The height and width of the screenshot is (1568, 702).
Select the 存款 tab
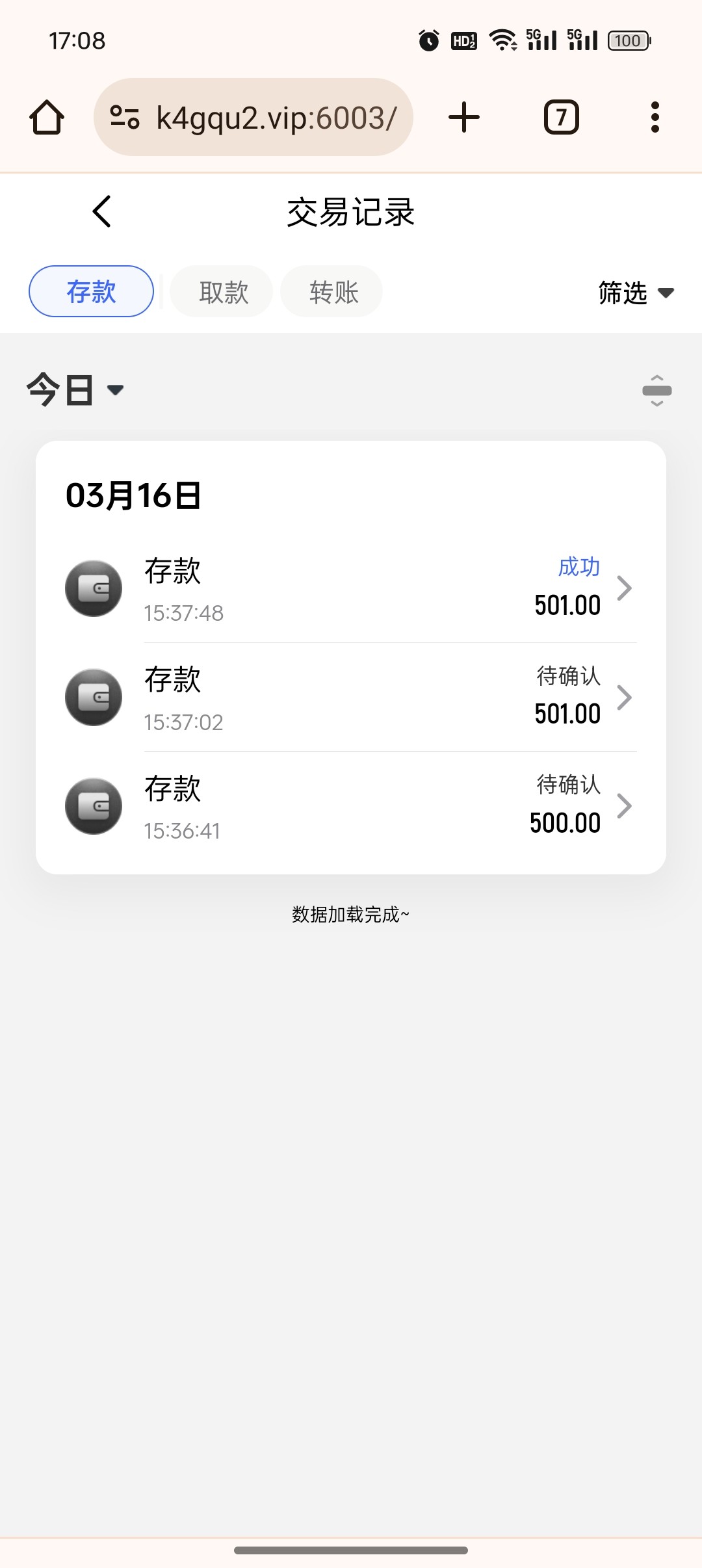91,291
